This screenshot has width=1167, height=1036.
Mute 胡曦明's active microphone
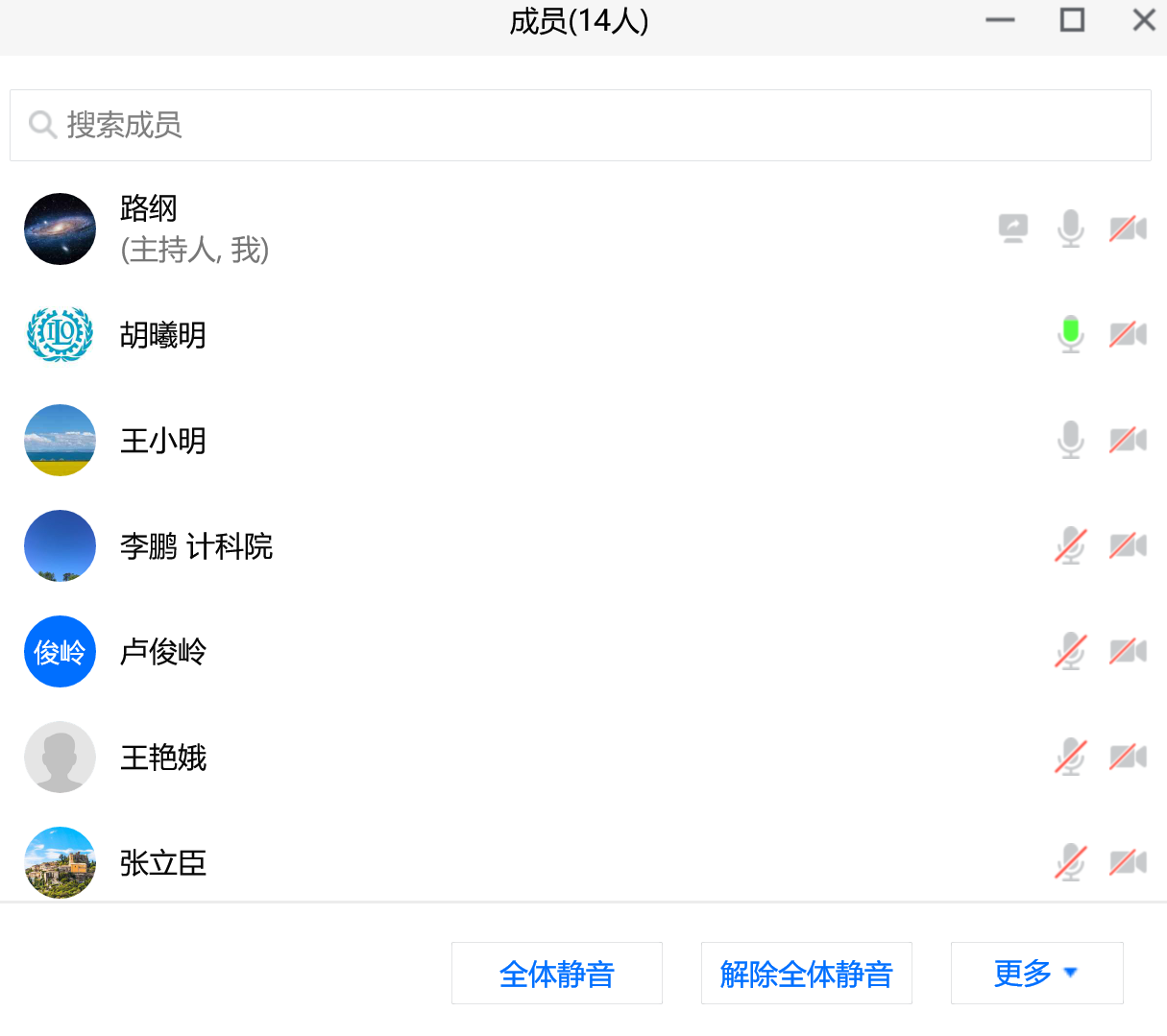pos(1071,334)
